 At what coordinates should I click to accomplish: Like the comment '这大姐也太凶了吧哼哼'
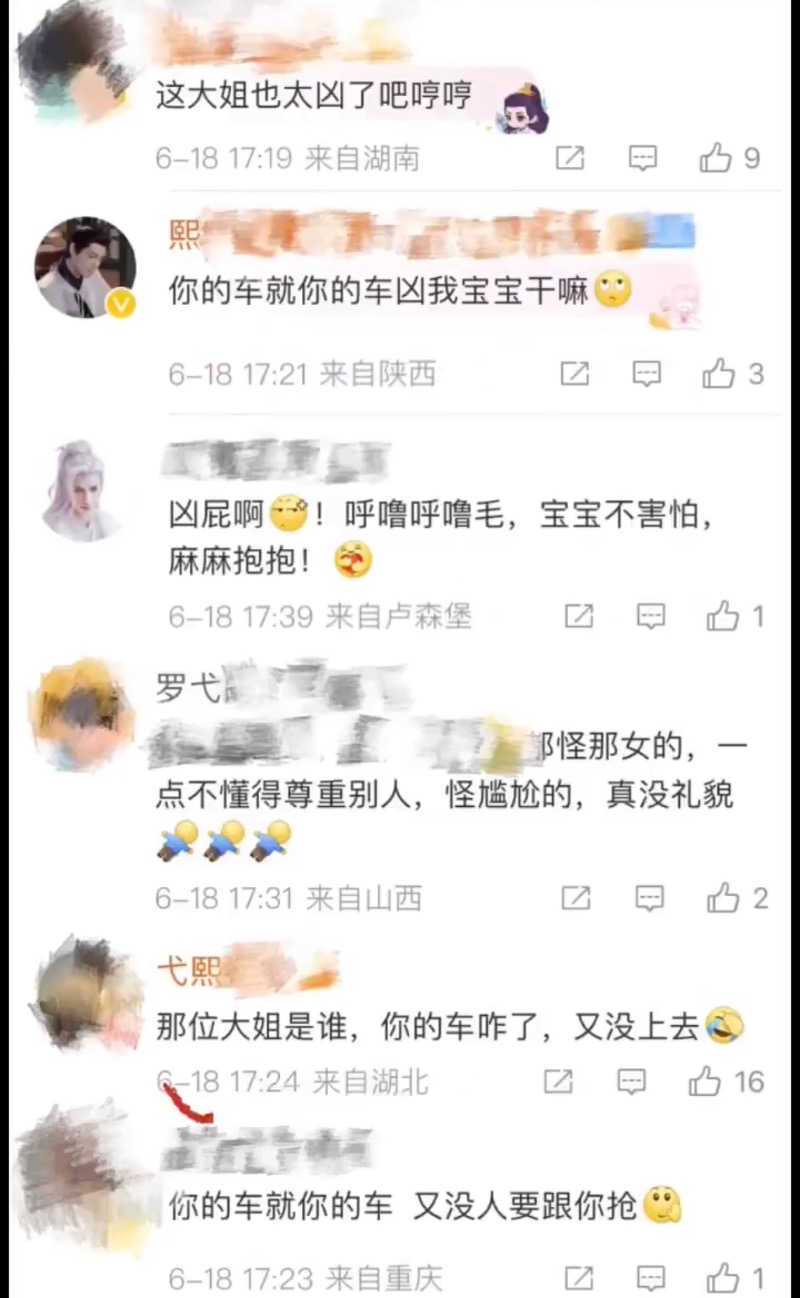tap(716, 157)
